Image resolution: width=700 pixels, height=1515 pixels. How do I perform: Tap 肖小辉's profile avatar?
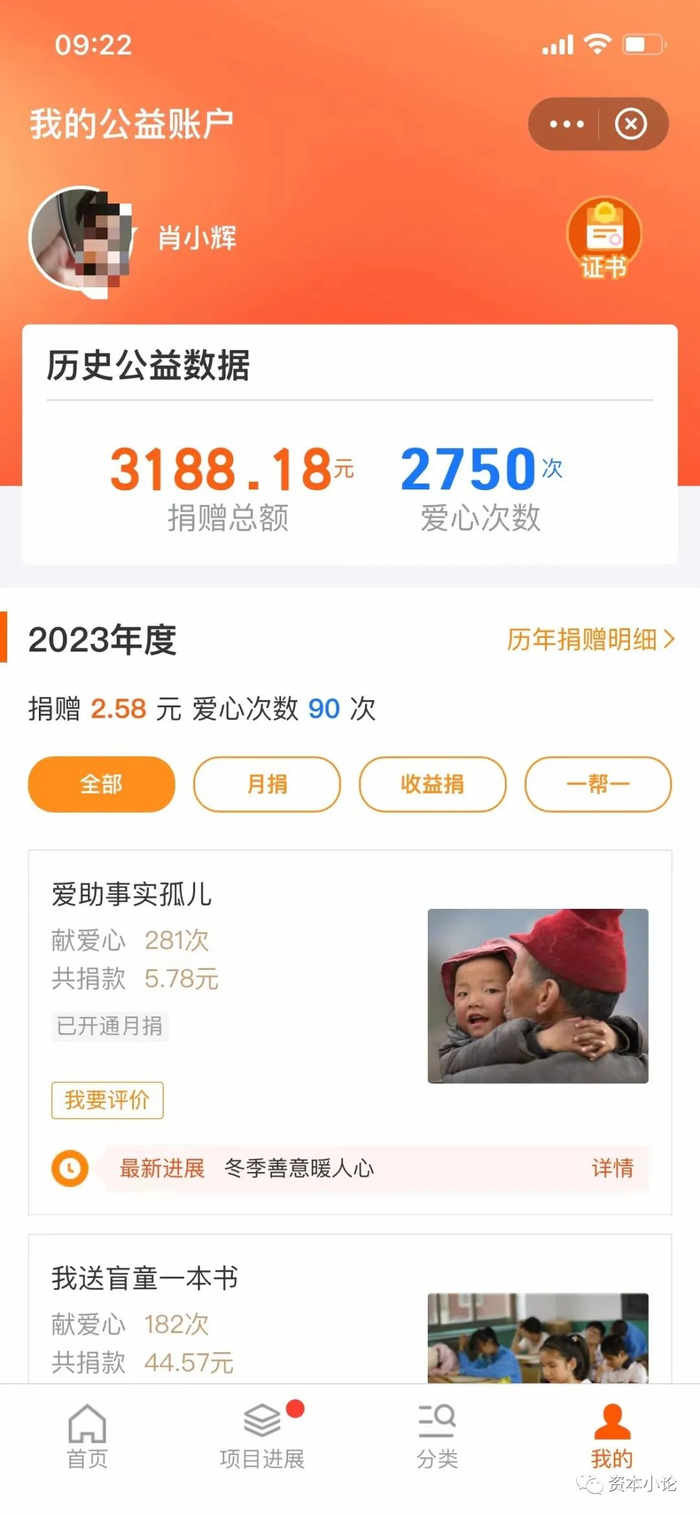82,238
